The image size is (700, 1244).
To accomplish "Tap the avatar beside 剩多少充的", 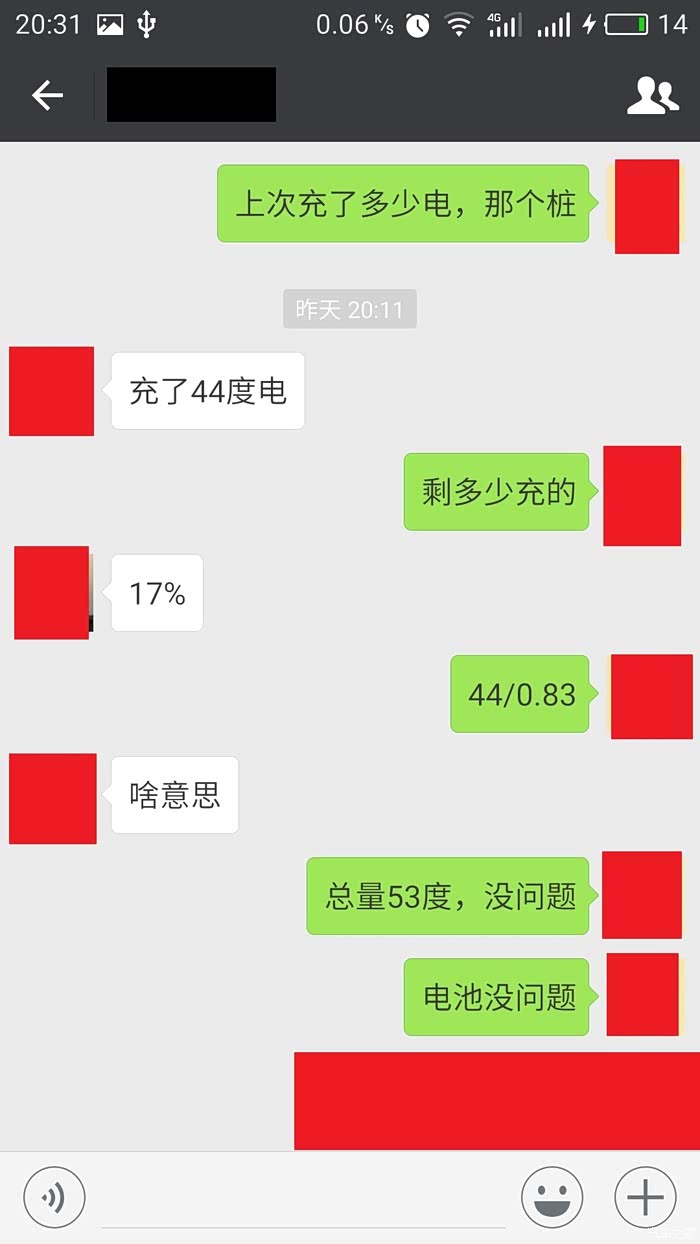I will [642, 496].
